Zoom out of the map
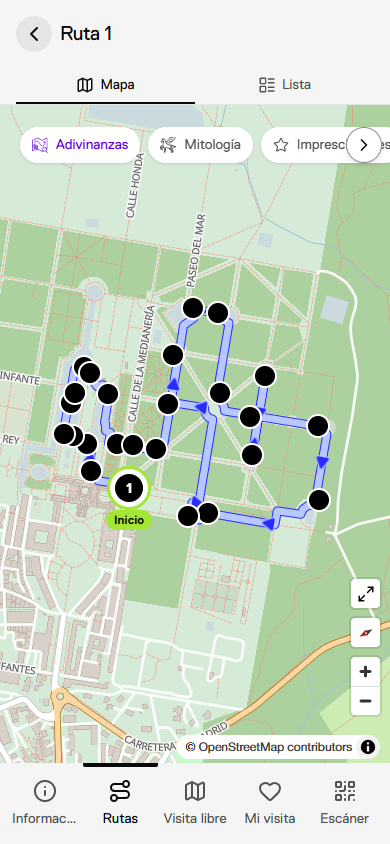Image resolution: width=390 pixels, height=844 pixels. (x=365, y=701)
